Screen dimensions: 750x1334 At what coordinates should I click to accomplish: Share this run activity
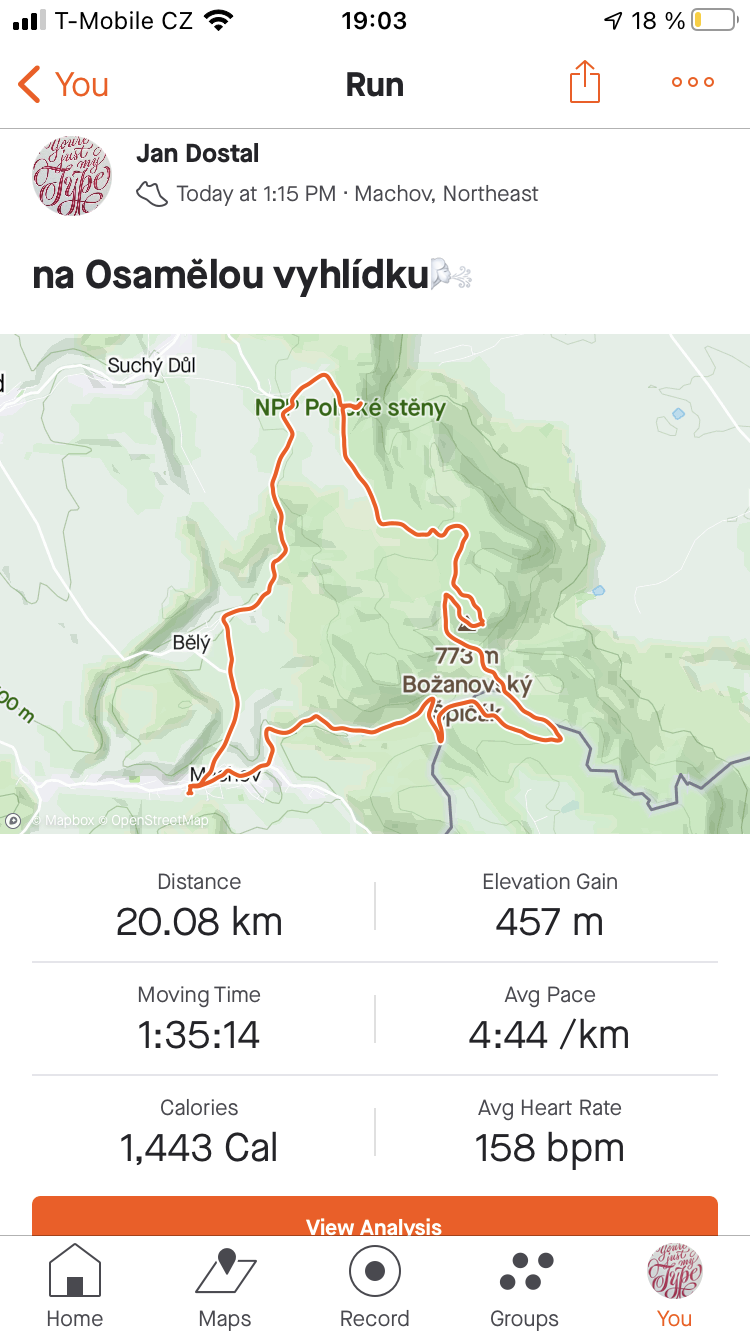point(585,82)
